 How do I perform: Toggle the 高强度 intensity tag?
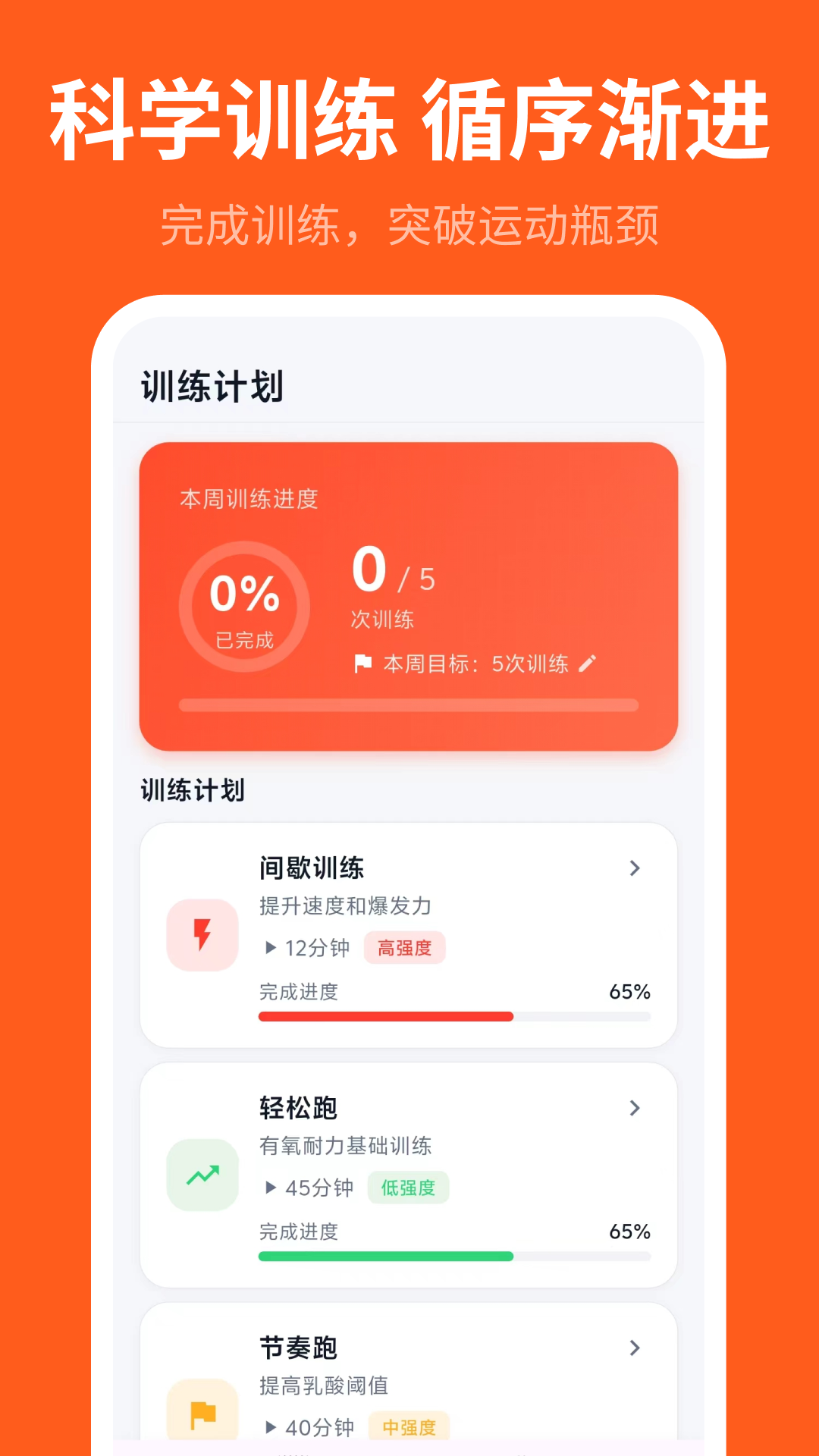tap(405, 949)
